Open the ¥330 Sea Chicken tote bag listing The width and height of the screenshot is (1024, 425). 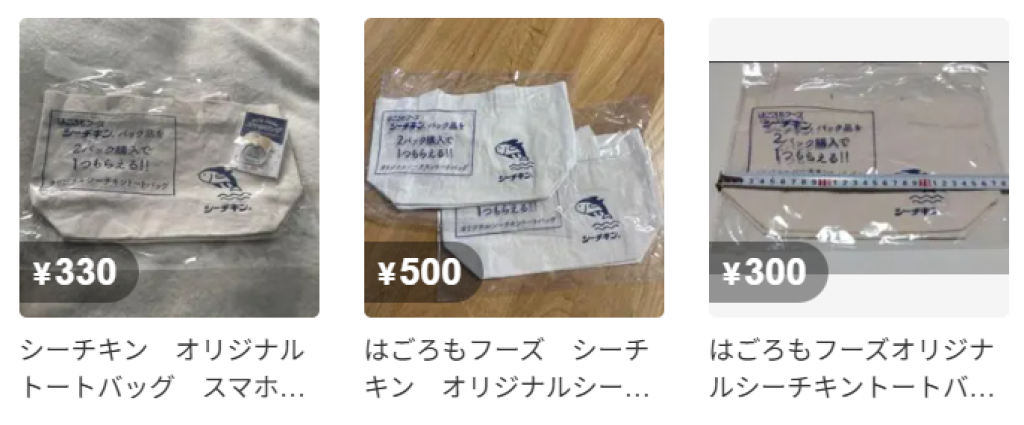(x=169, y=168)
